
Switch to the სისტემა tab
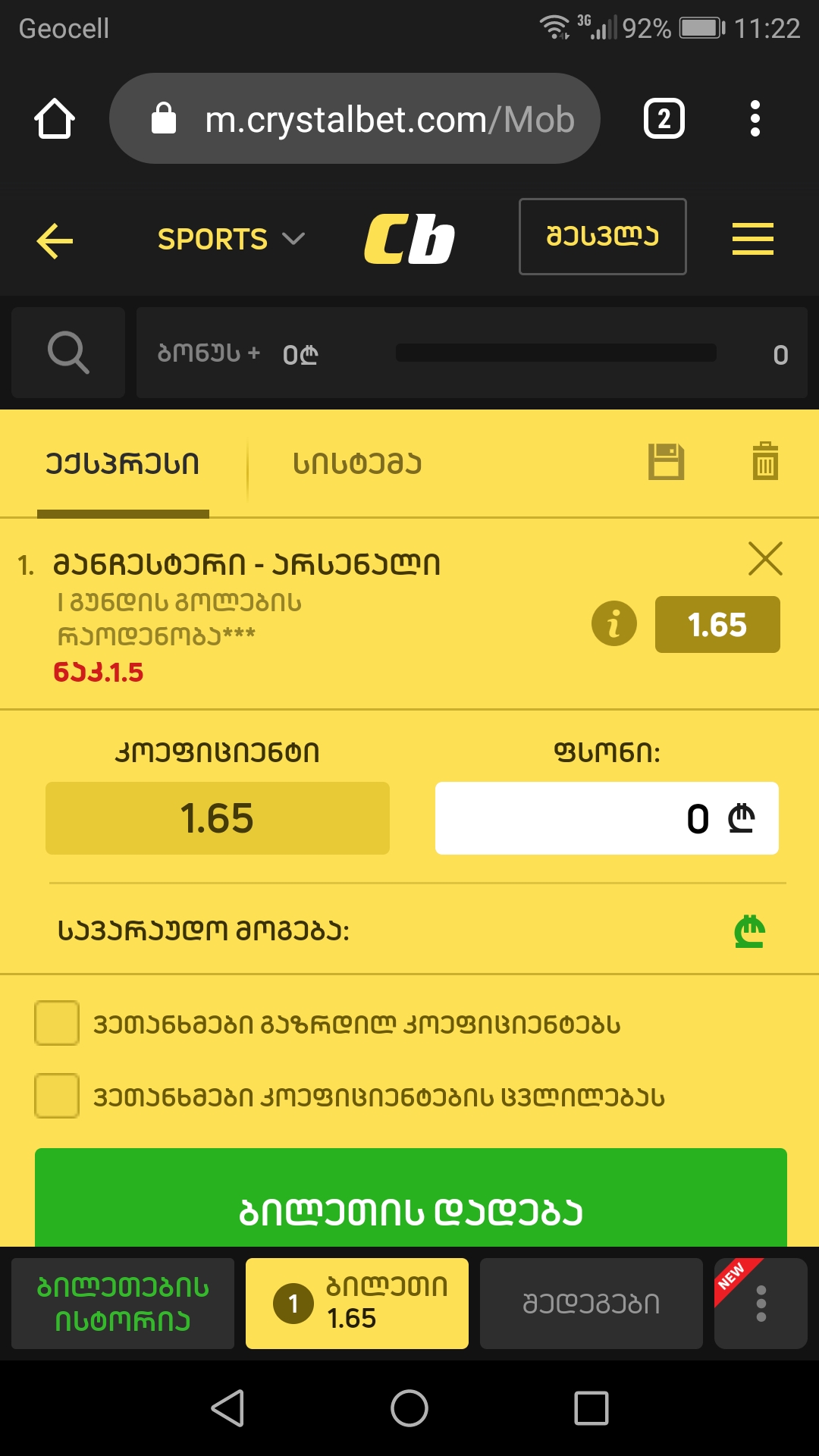tap(357, 464)
